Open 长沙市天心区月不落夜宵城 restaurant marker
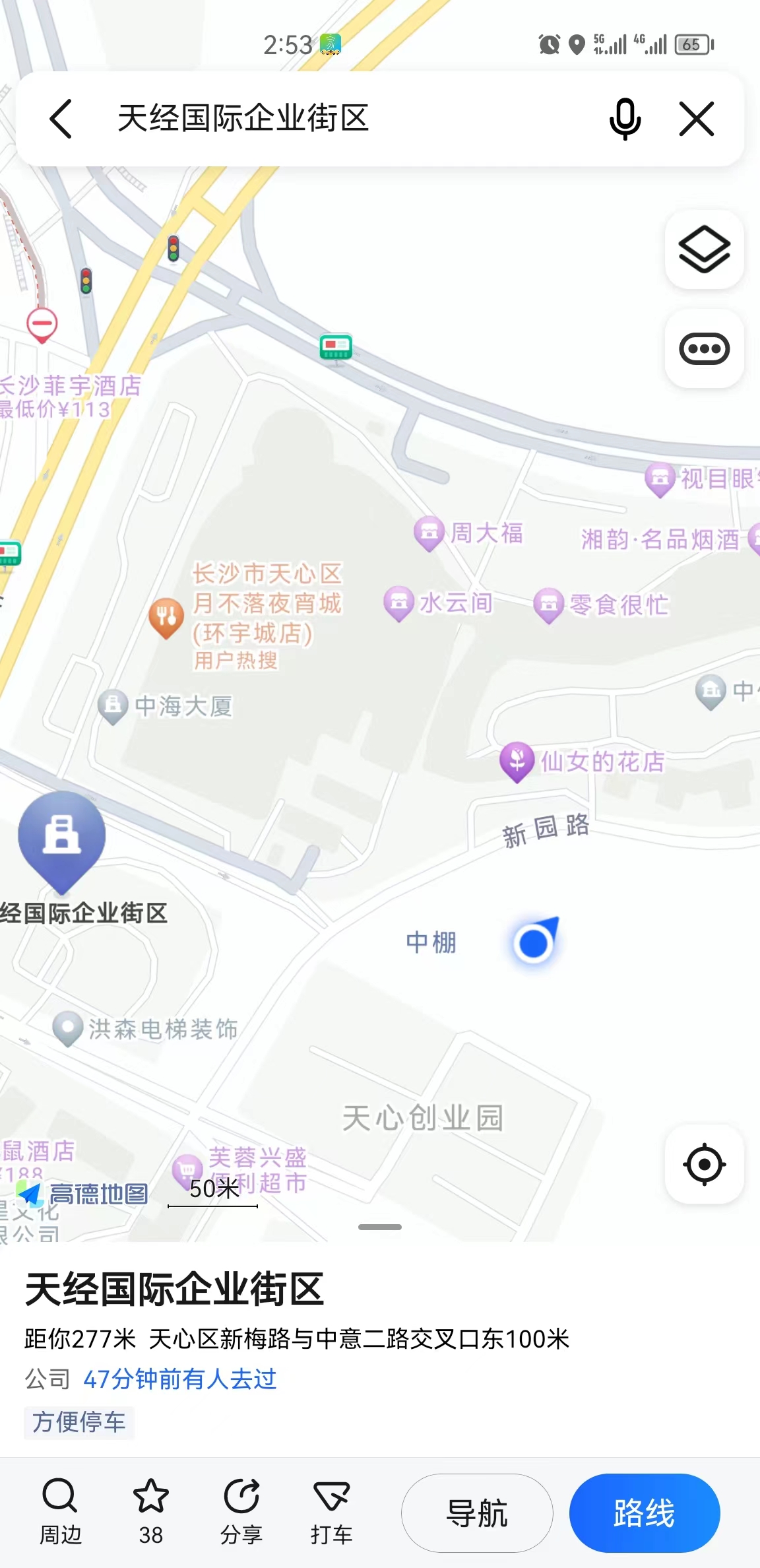Image resolution: width=760 pixels, height=1568 pixels. [x=166, y=616]
